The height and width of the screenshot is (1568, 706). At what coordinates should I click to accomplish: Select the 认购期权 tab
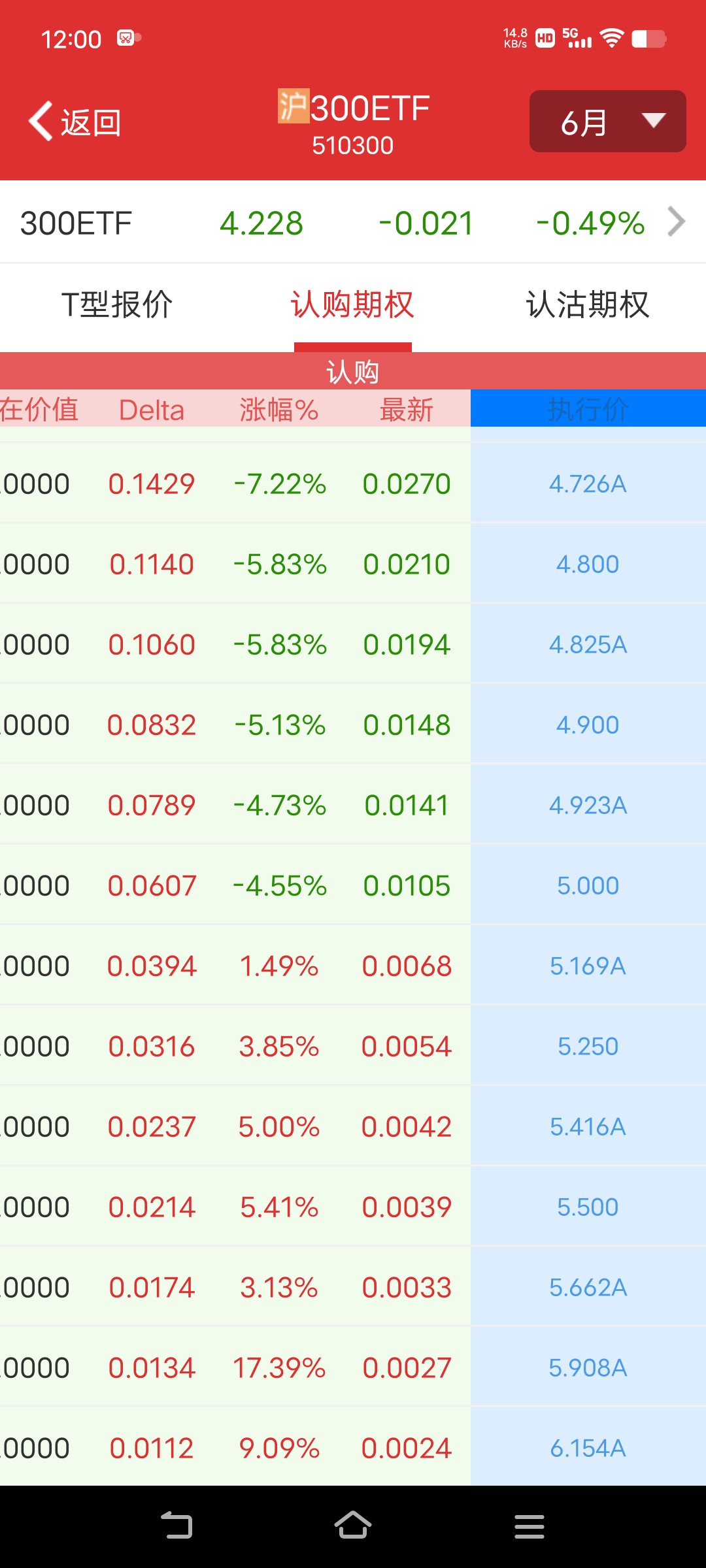point(352,304)
